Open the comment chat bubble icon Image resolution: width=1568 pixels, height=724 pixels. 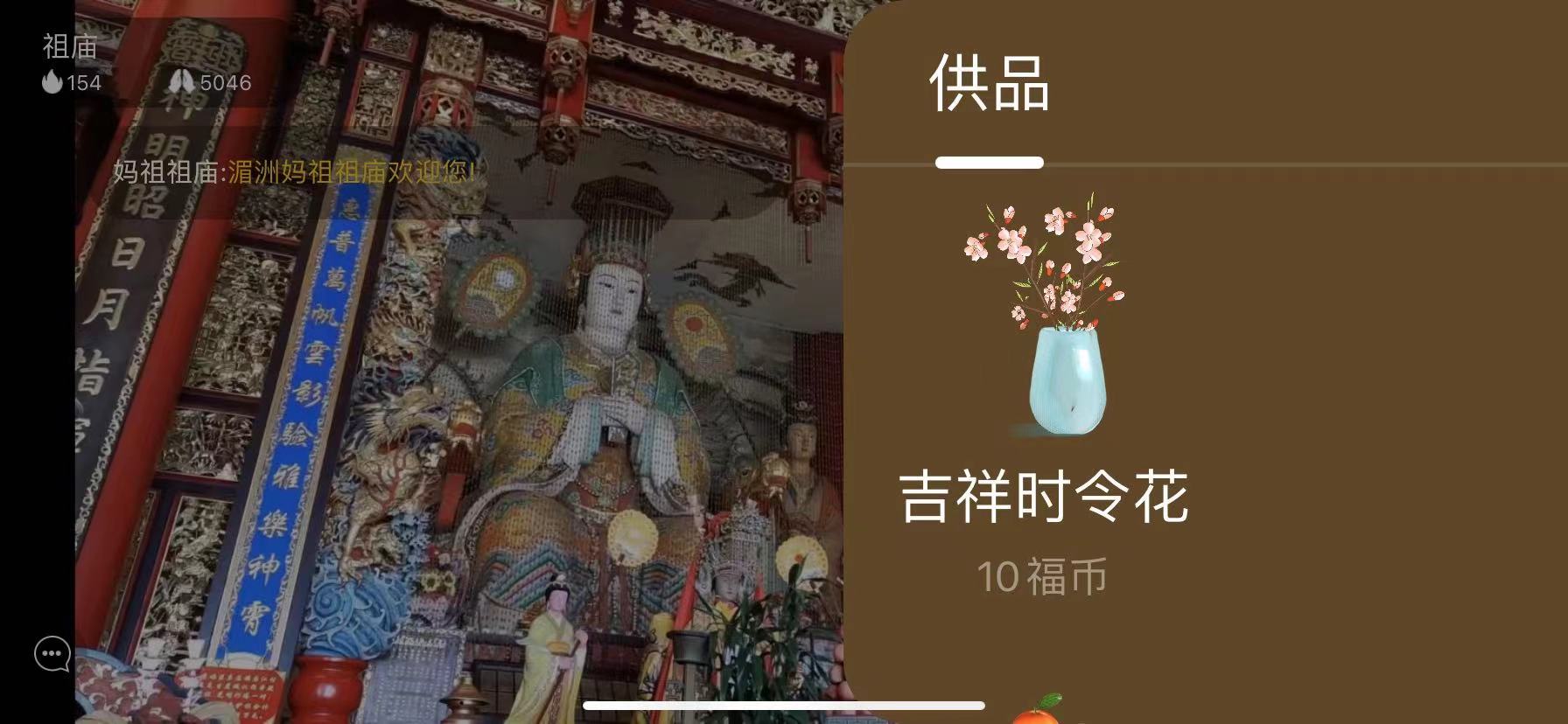click(x=52, y=654)
